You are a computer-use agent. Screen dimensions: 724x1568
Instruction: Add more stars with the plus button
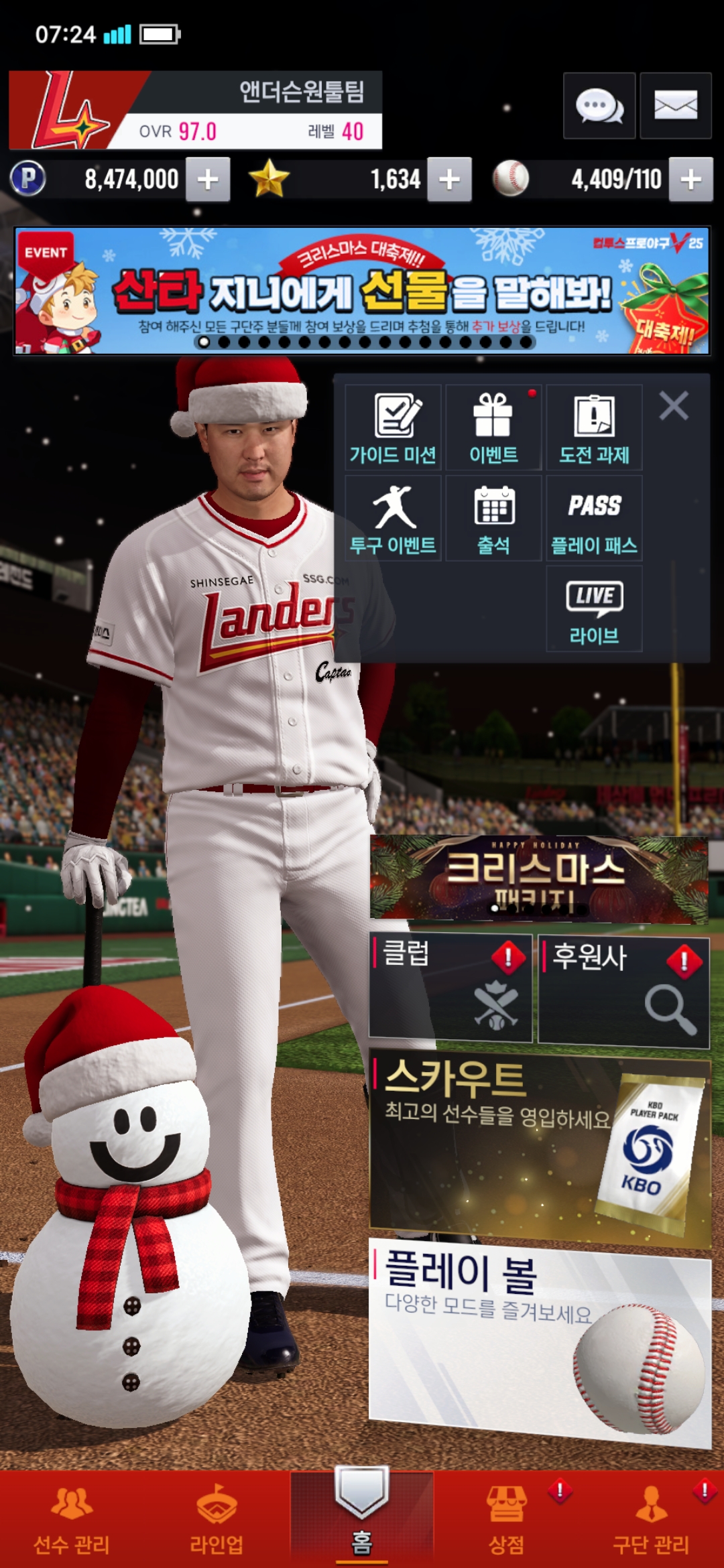[449, 180]
